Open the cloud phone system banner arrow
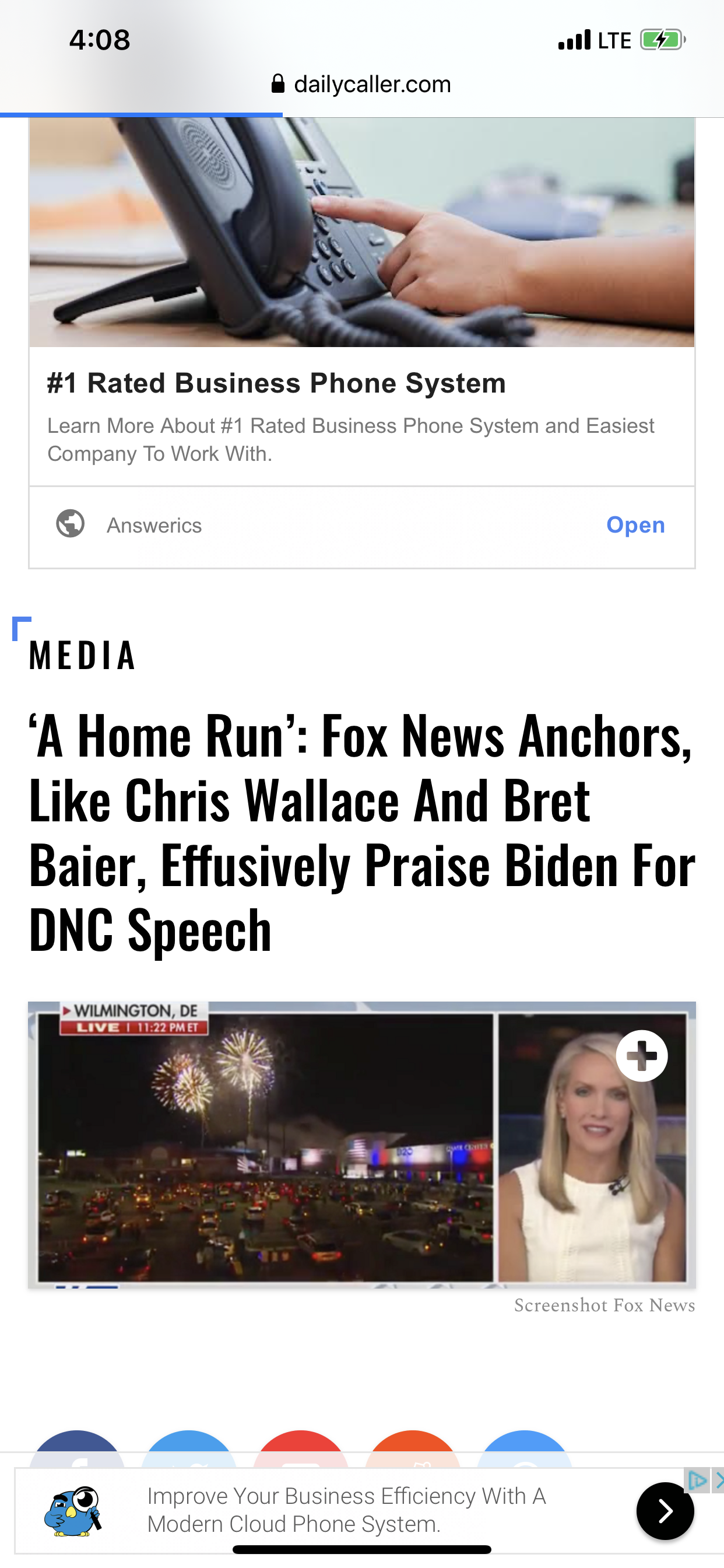Viewport: 724px width, 1568px height. [x=665, y=1510]
